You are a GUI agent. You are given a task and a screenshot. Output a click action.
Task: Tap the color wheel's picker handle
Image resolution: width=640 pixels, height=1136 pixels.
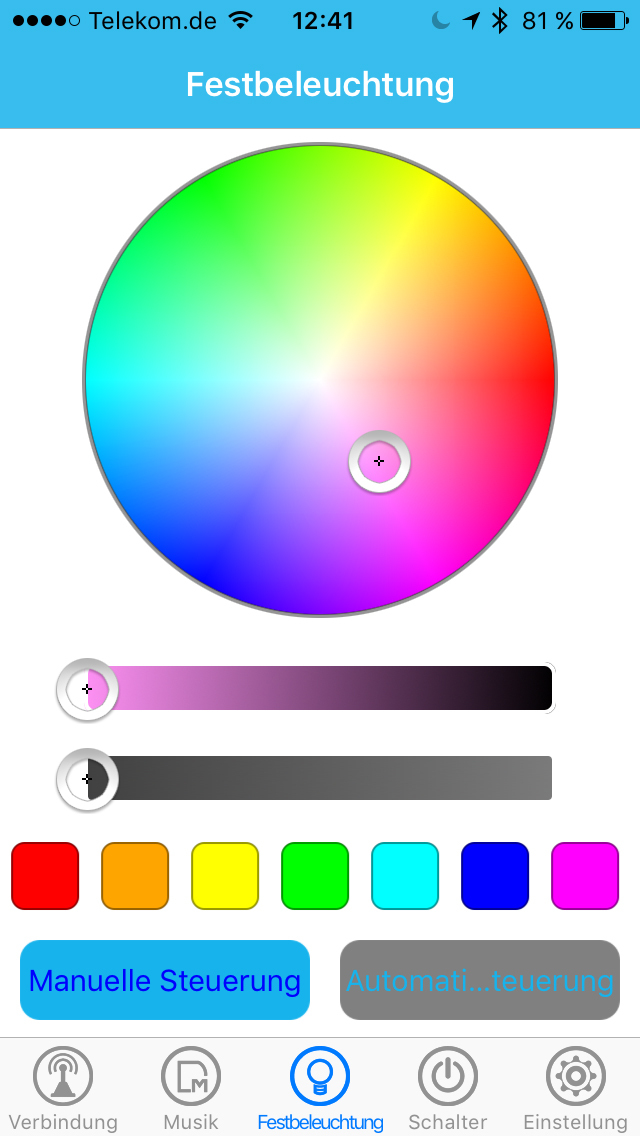point(379,461)
